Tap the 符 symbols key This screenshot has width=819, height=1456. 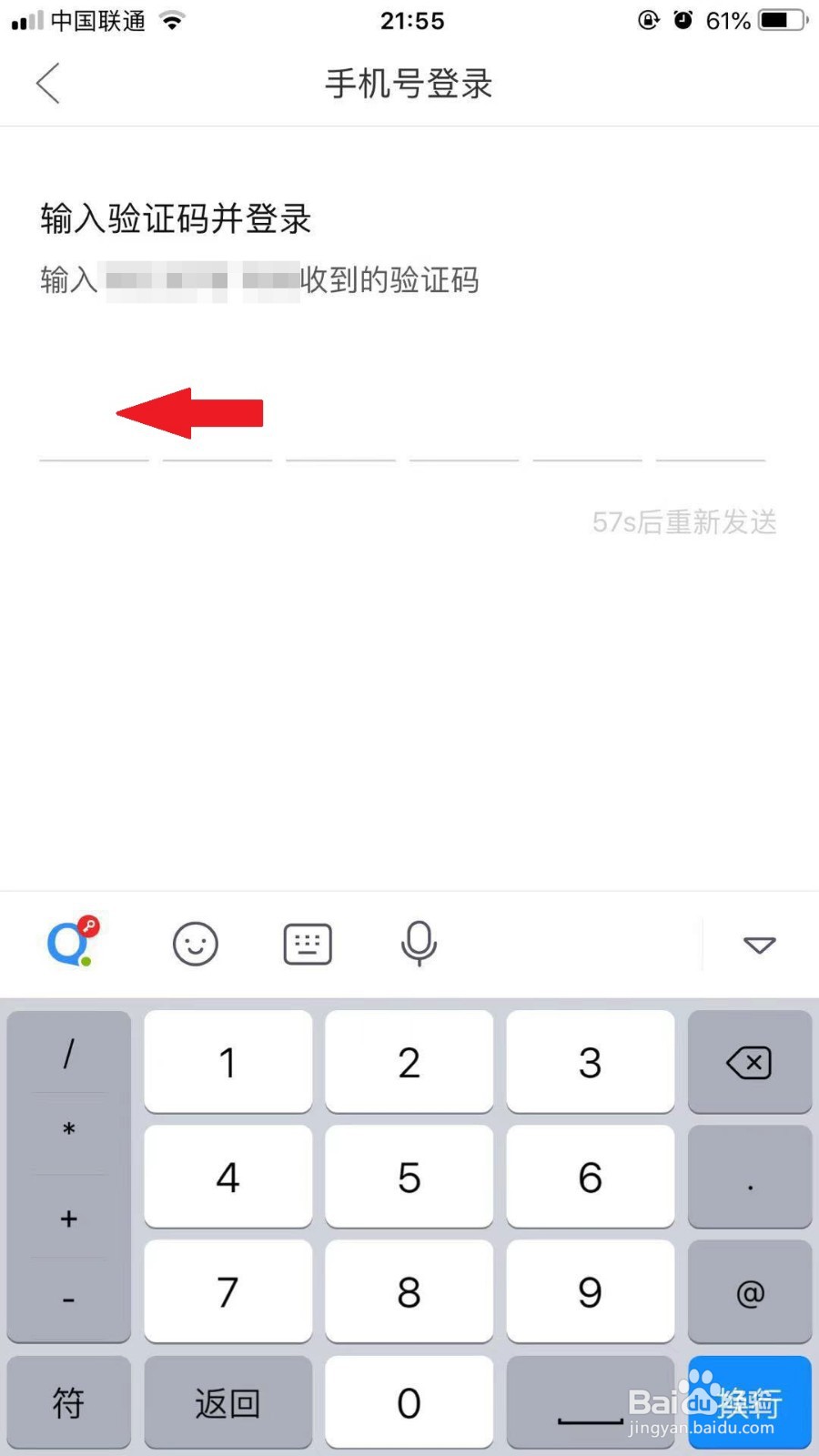tap(67, 1402)
